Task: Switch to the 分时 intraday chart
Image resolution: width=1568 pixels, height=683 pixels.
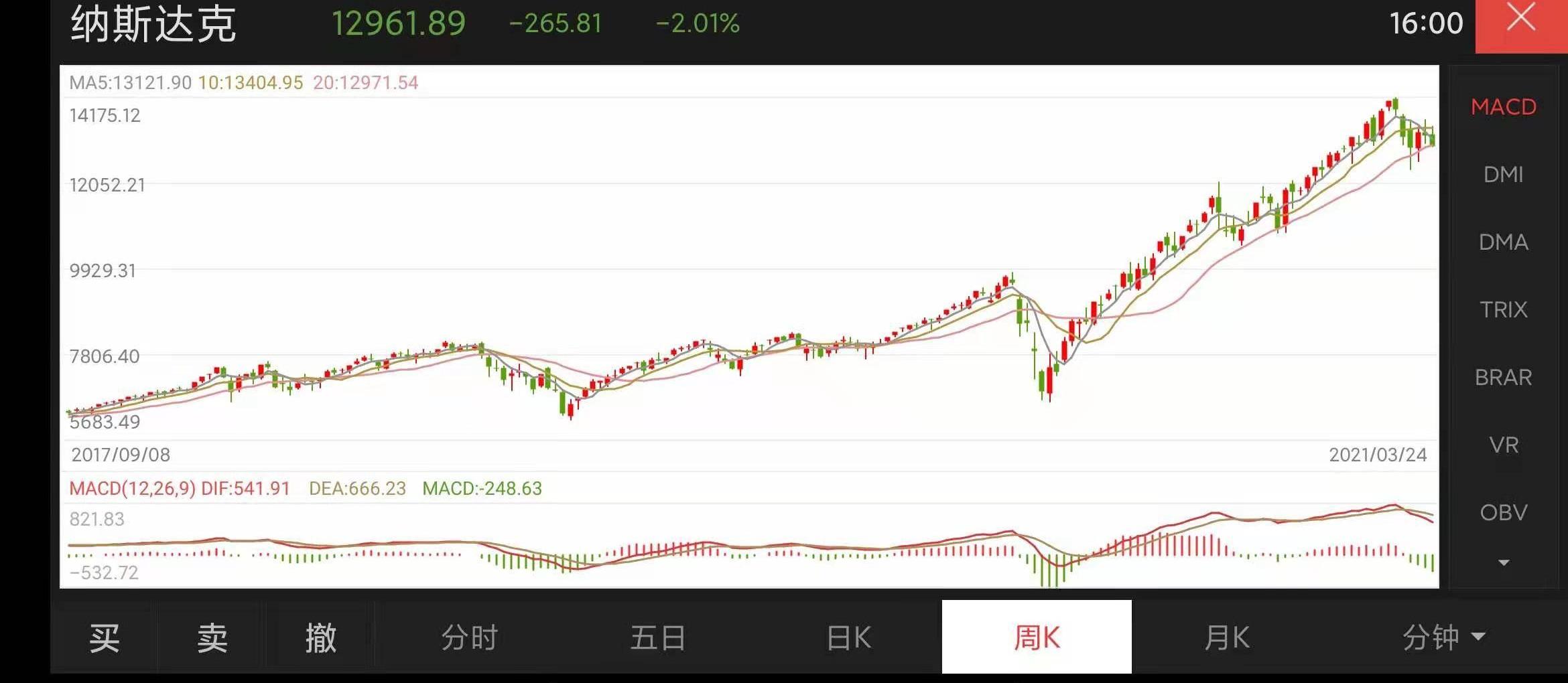Action: pos(469,637)
